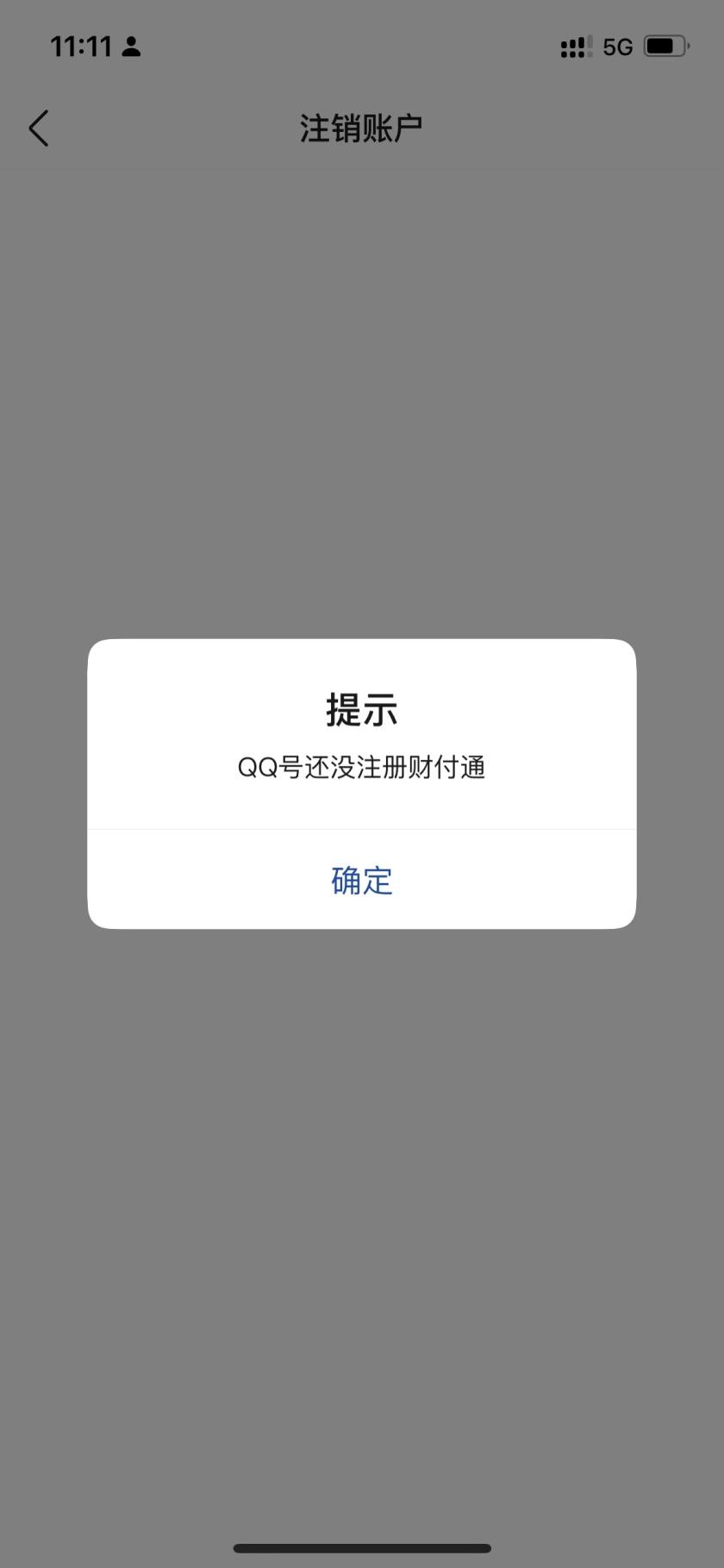This screenshot has height=1568, width=724.
Task: Select the 提示 dialog heading
Action: pos(361,709)
